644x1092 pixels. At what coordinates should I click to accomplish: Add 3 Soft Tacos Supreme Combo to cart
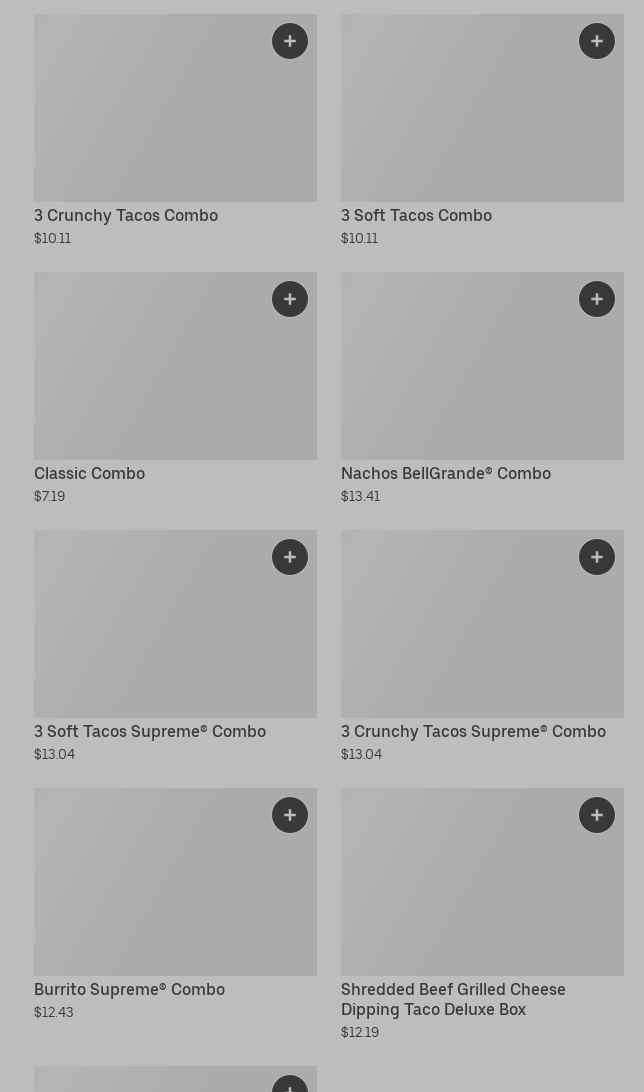pos(290,557)
